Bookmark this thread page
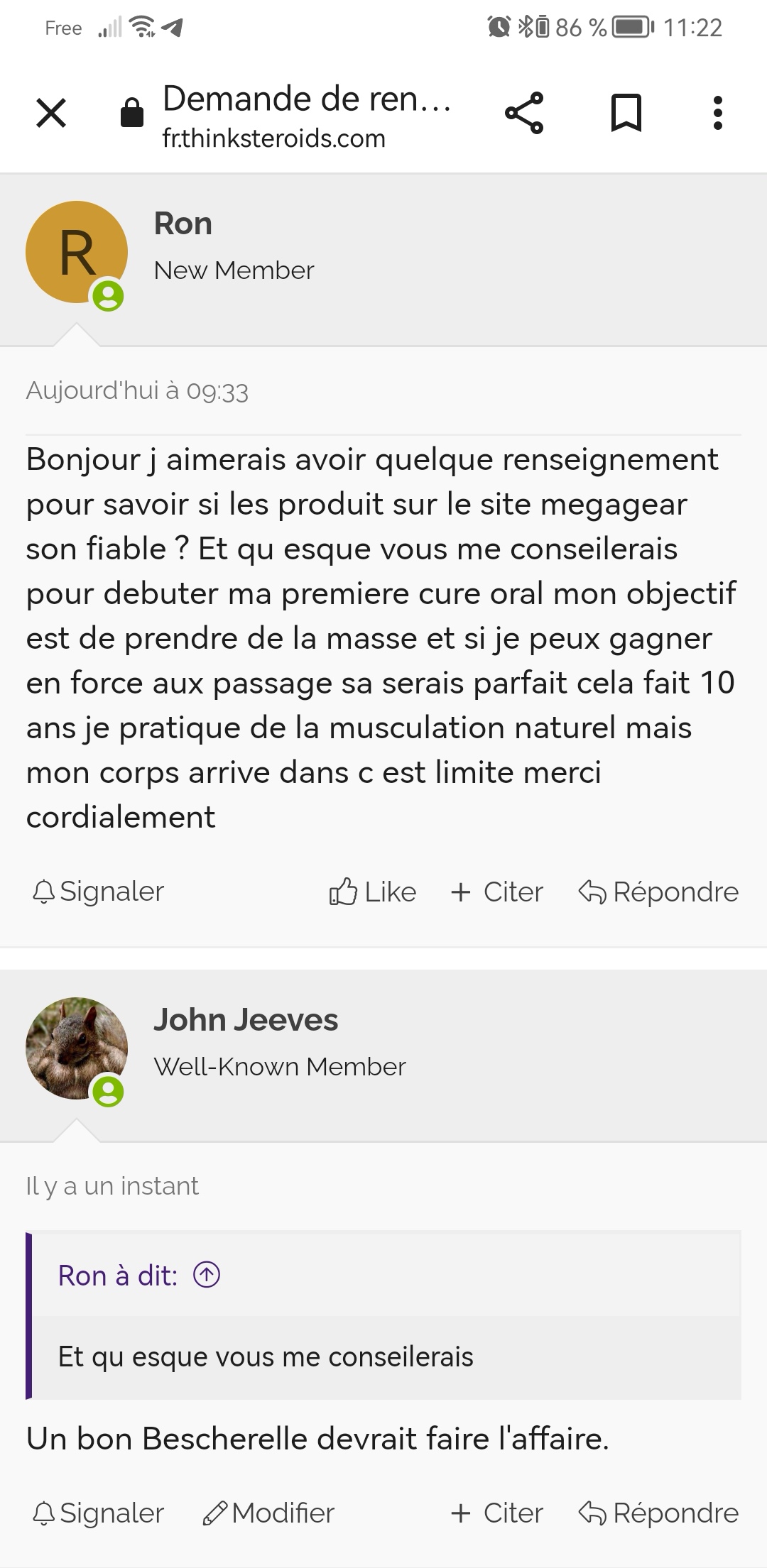This screenshot has width=767, height=1568. pos(626,113)
